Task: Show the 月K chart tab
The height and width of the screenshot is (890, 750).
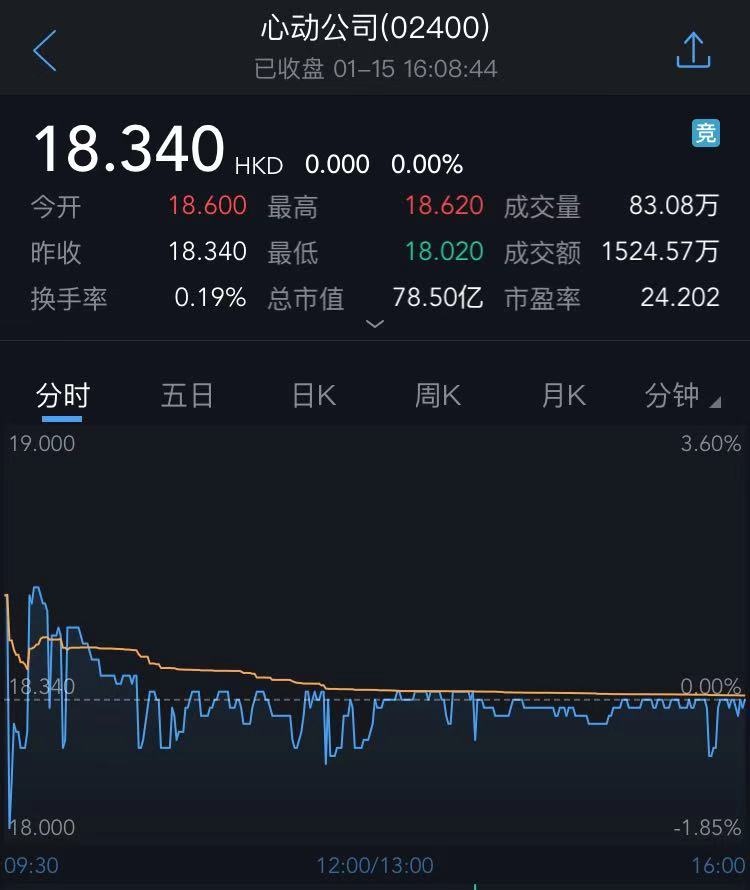Action: click(563, 396)
